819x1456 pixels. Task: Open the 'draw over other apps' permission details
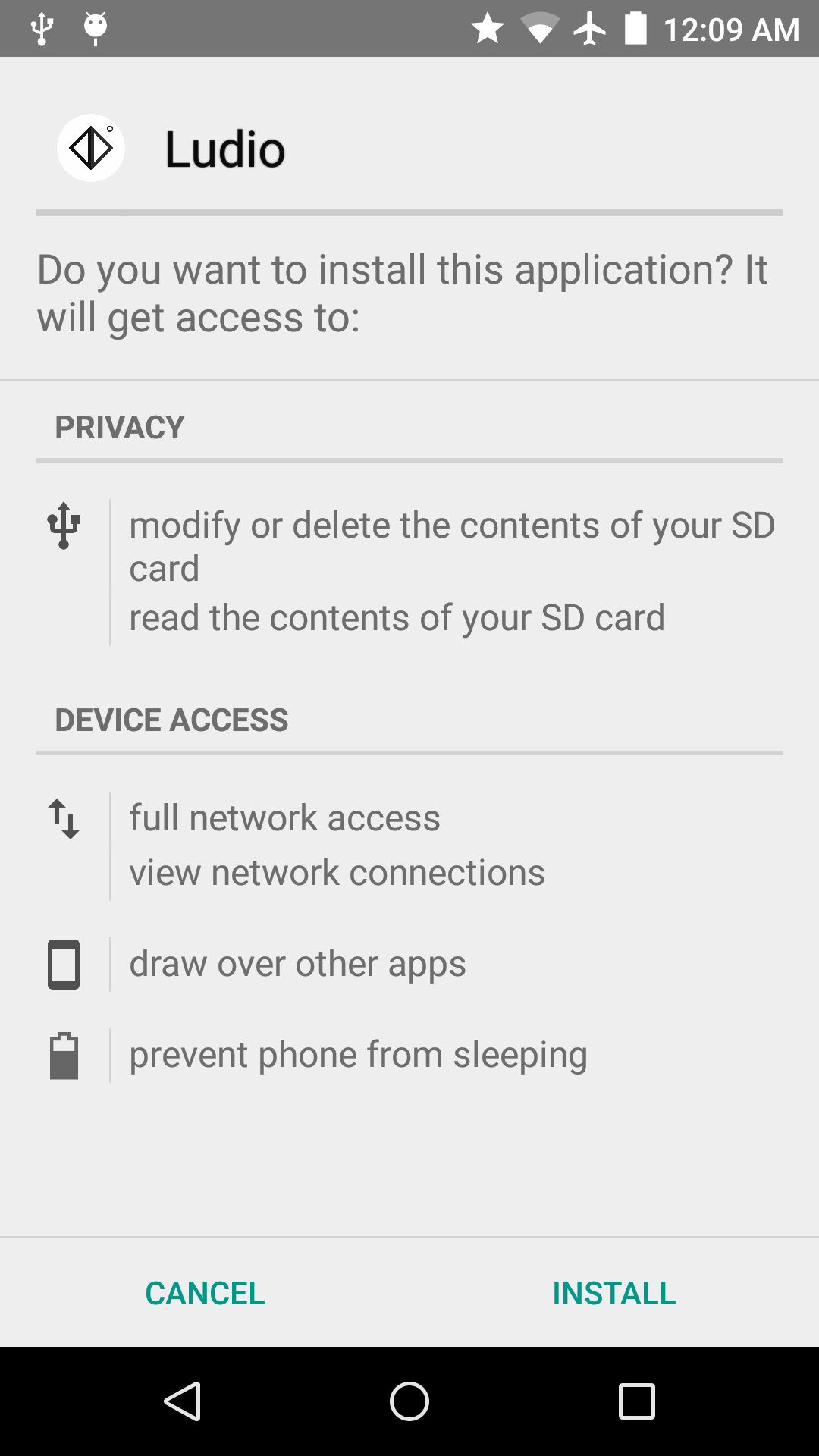pos(298,964)
